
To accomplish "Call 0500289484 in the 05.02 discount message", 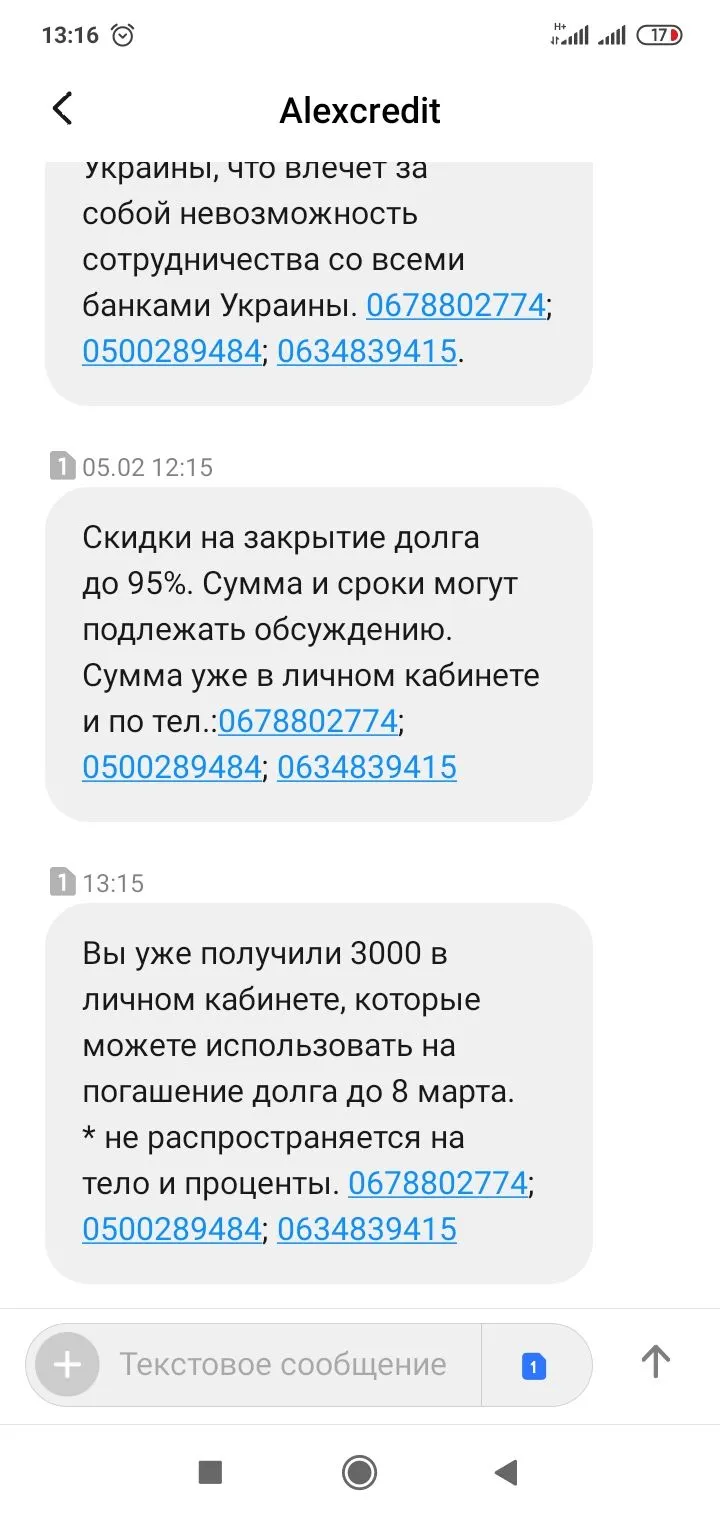I will pyautogui.click(x=171, y=767).
